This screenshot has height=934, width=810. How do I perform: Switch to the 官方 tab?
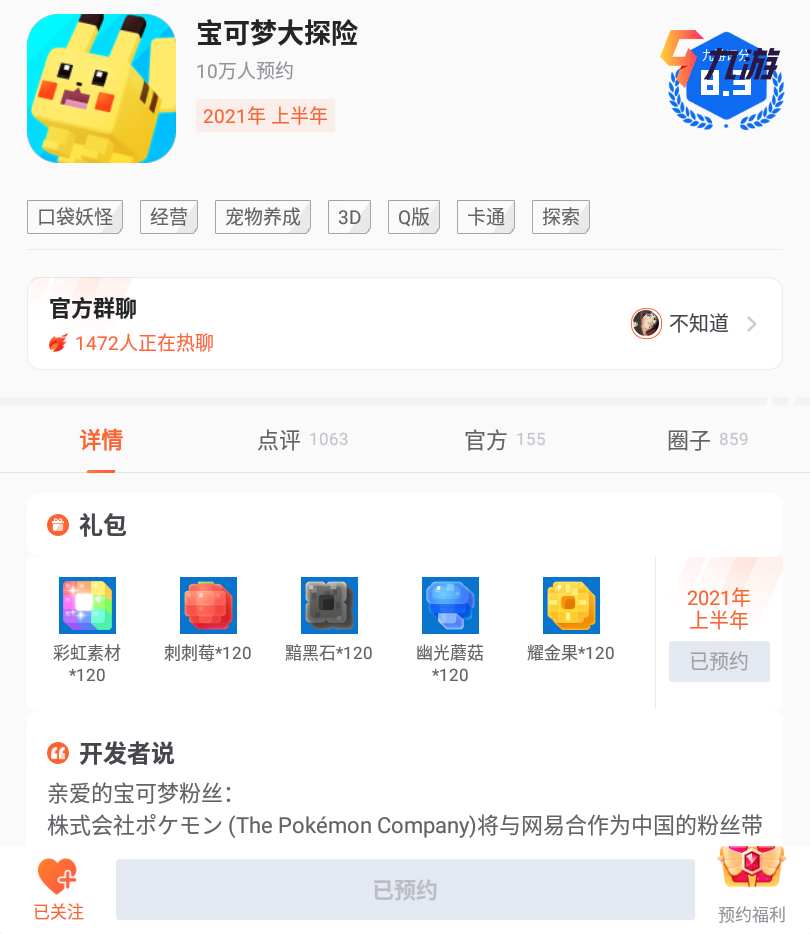(x=504, y=440)
